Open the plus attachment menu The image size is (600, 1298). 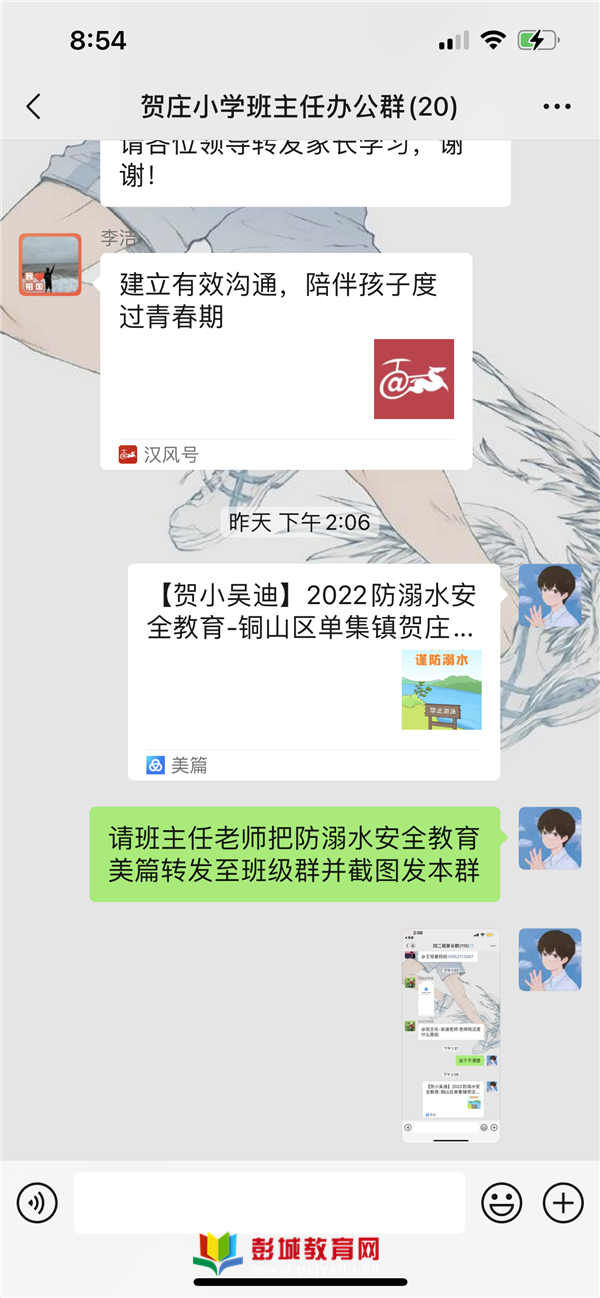[x=563, y=1202]
